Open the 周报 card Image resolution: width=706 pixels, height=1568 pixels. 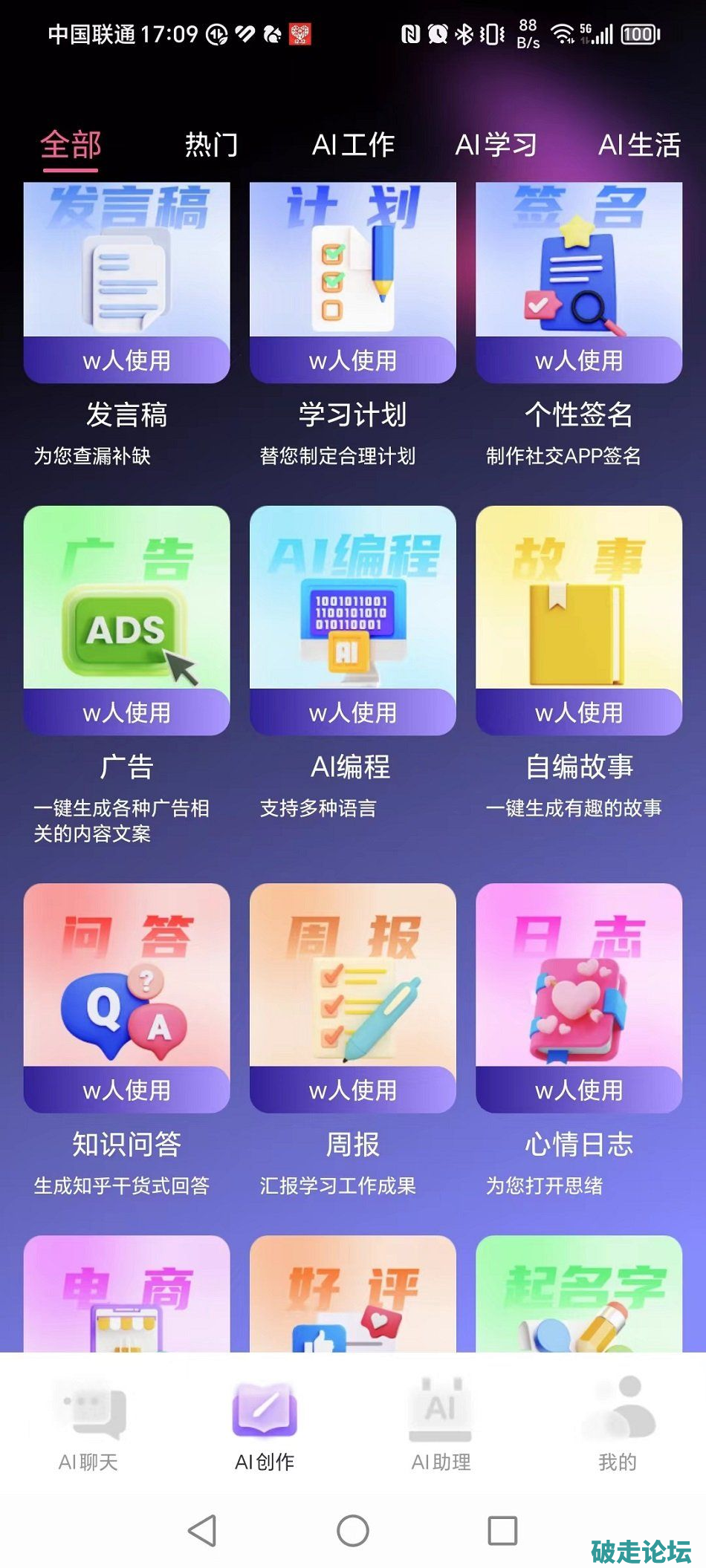pyautogui.click(x=352, y=997)
